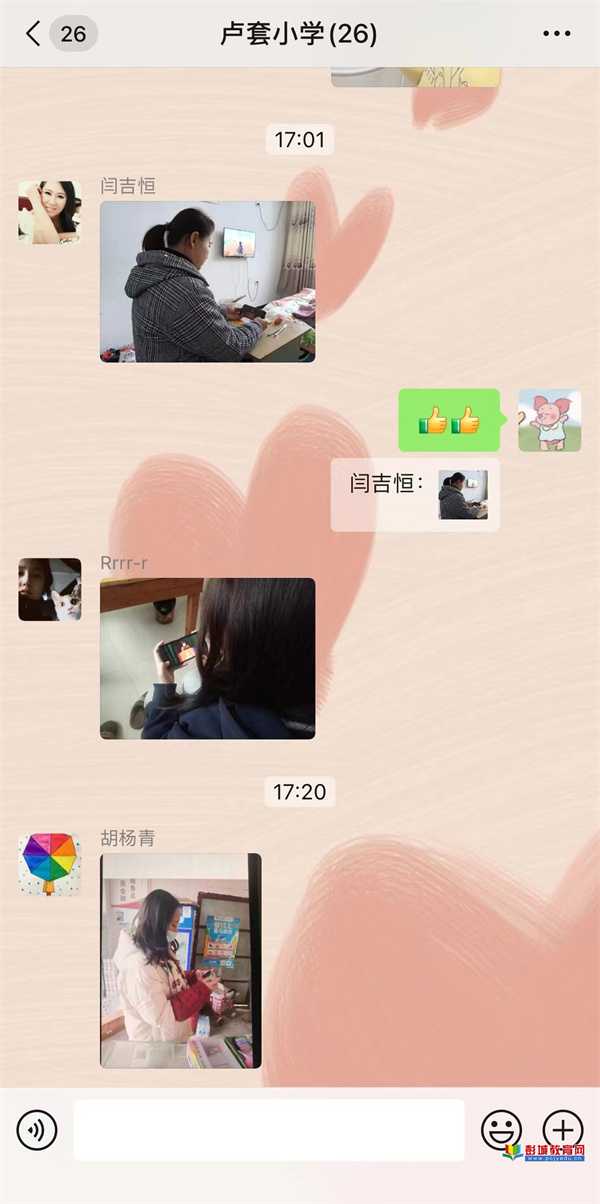Open the group chat options menu
Image resolution: width=600 pixels, height=1204 pixels.
point(556,34)
